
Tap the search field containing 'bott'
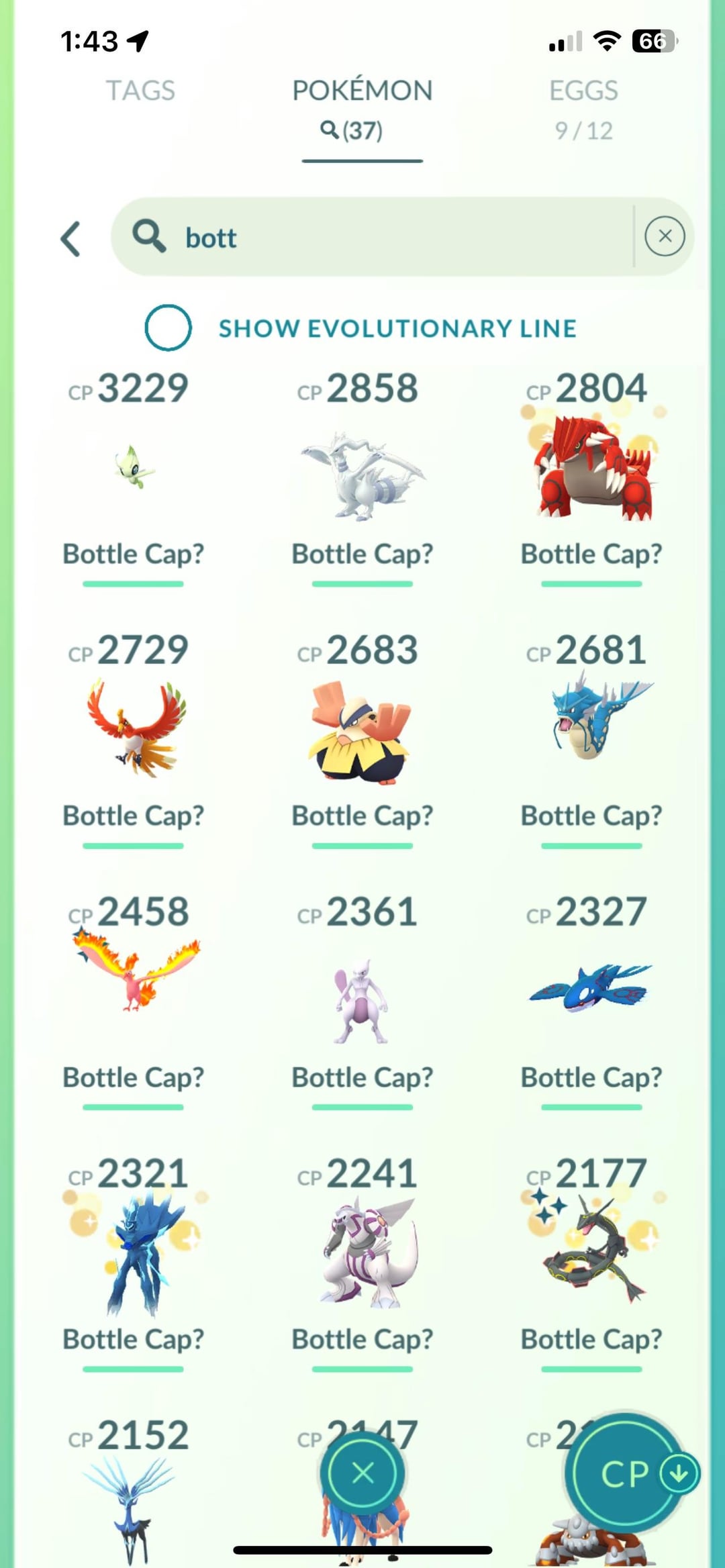pyautogui.click(x=372, y=236)
